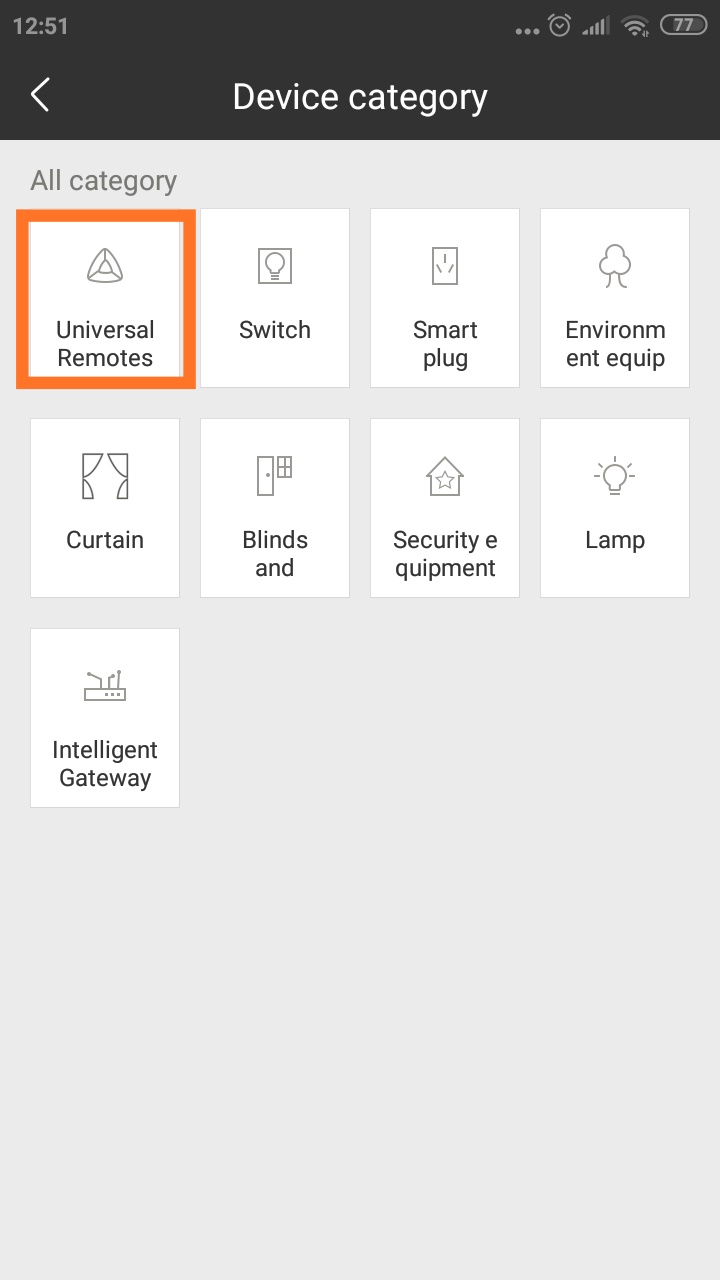Select the Blinds and category tile
The image size is (720, 1280).
point(275,508)
